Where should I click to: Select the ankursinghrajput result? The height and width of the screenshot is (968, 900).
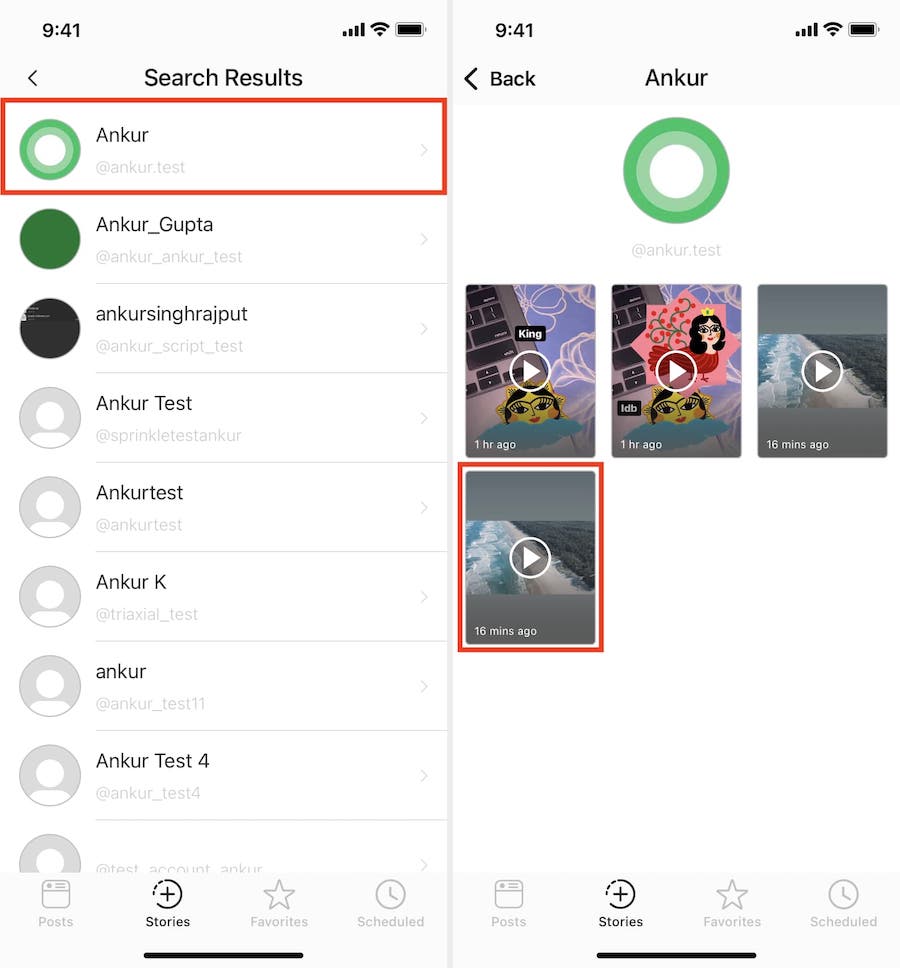223,328
